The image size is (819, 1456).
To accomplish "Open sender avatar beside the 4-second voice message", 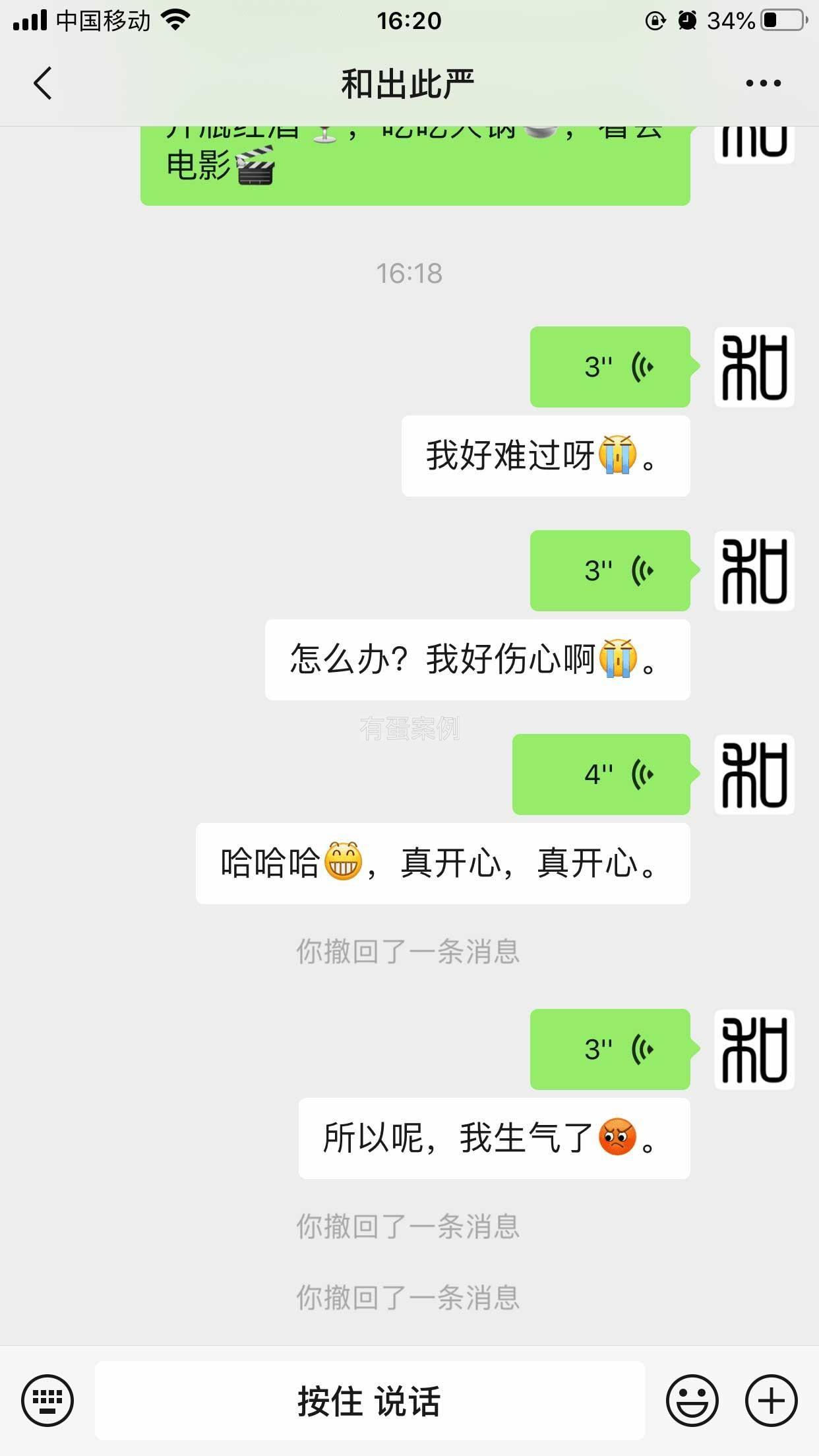I will click(x=754, y=774).
